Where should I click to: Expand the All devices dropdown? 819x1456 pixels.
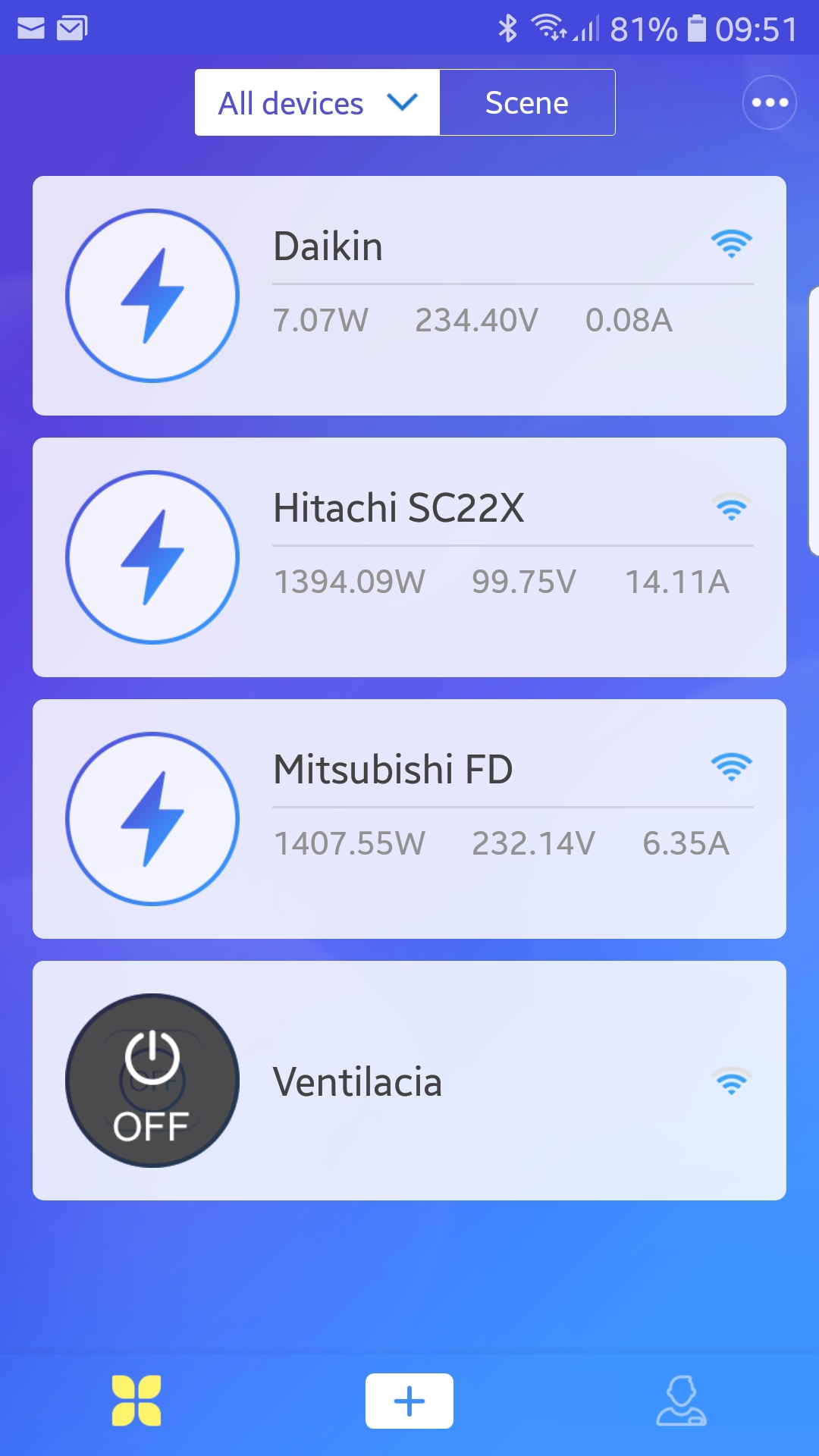317,102
